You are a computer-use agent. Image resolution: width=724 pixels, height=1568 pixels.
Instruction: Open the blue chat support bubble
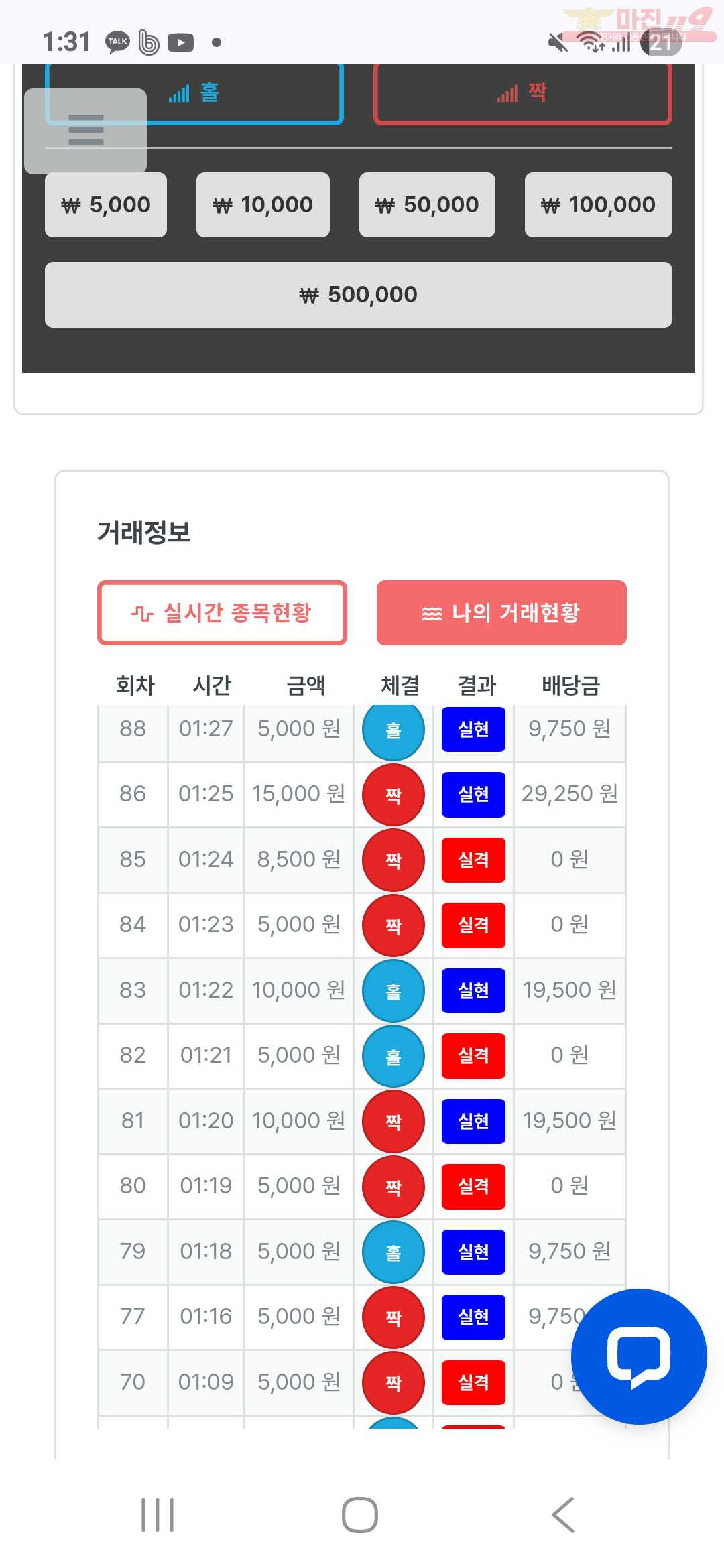(638, 1356)
